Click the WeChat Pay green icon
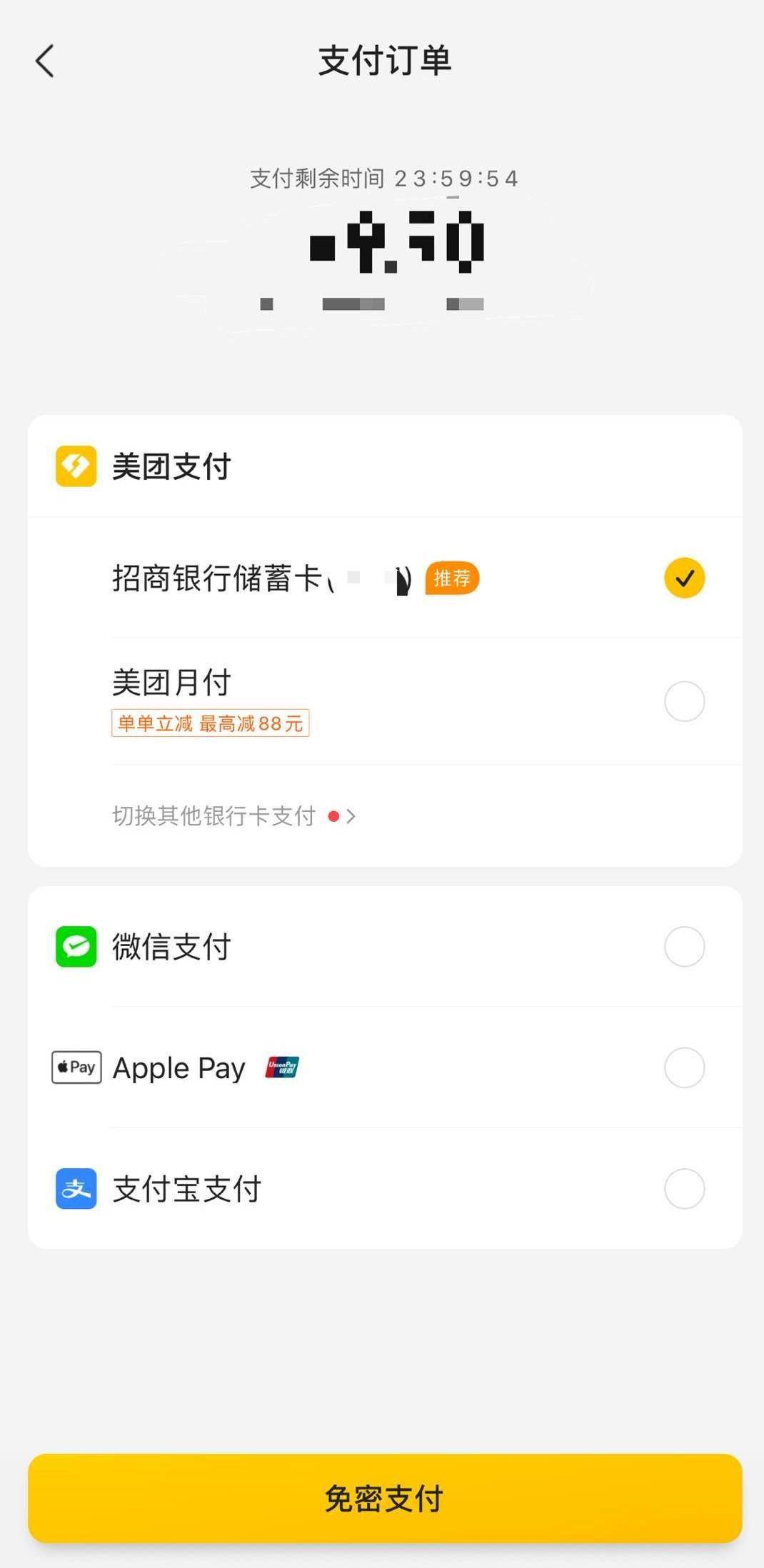 pyautogui.click(x=76, y=946)
